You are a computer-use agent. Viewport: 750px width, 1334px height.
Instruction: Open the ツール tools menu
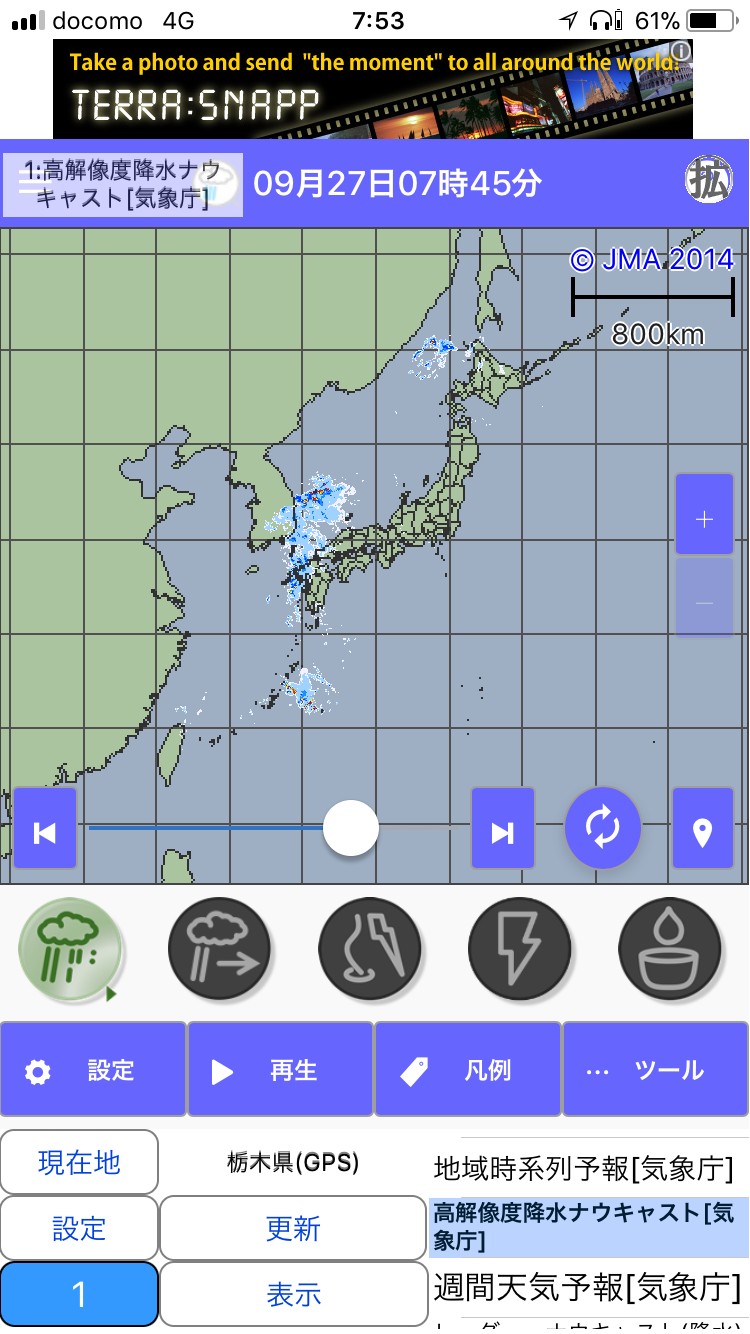(655, 1070)
